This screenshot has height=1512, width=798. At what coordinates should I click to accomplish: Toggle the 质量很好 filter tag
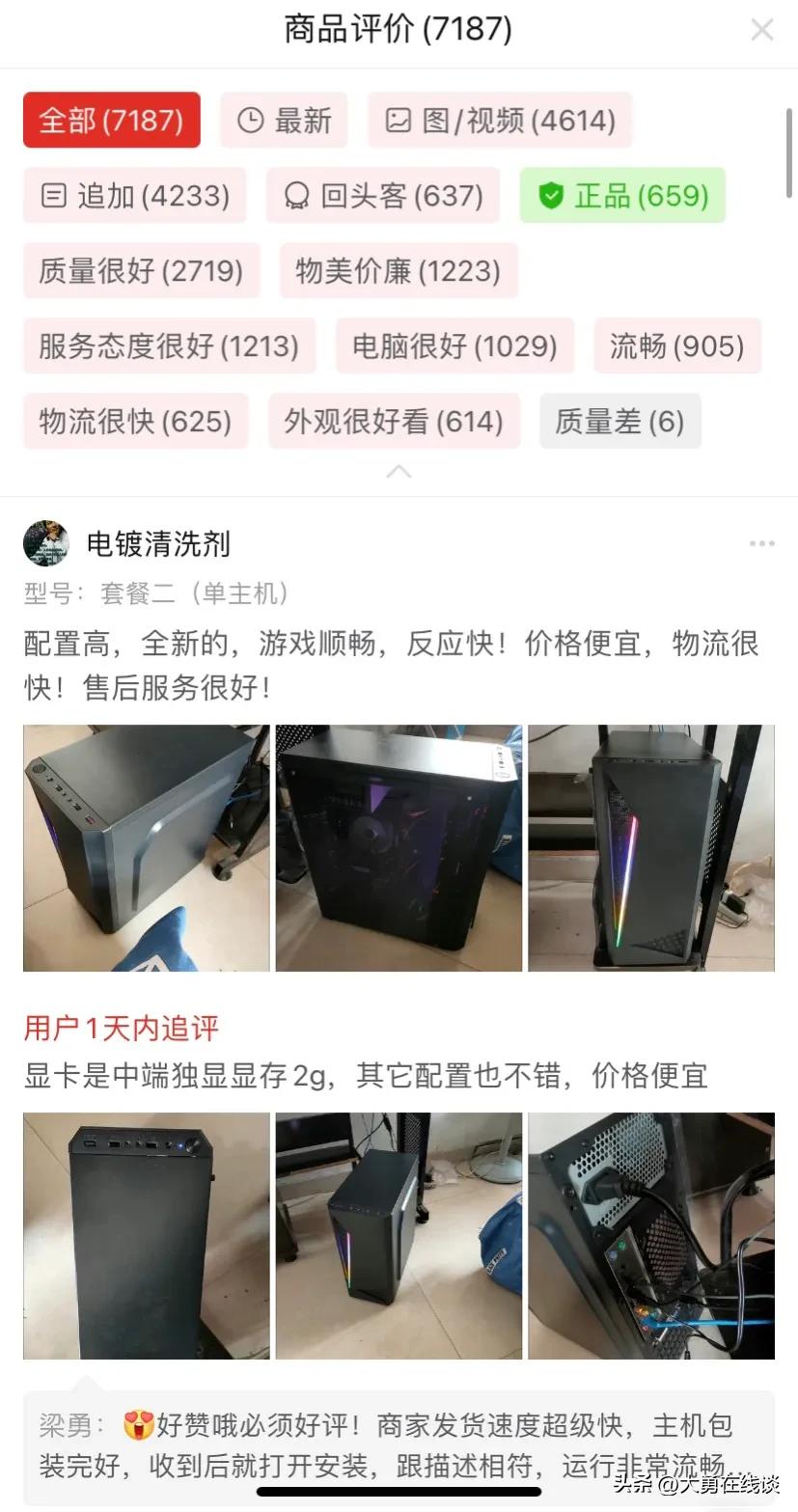point(141,271)
